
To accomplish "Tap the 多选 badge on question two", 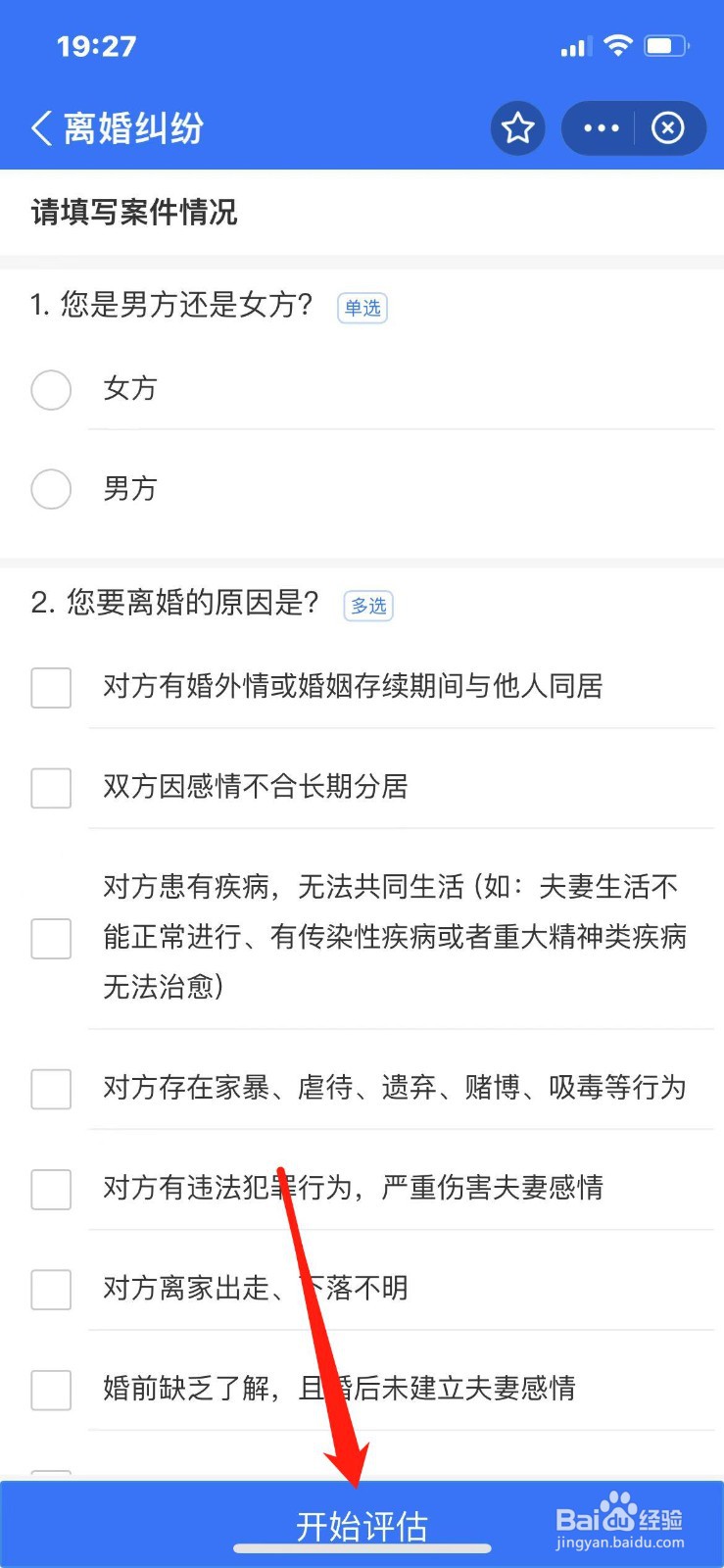I will pyautogui.click(x=367, y=607).
